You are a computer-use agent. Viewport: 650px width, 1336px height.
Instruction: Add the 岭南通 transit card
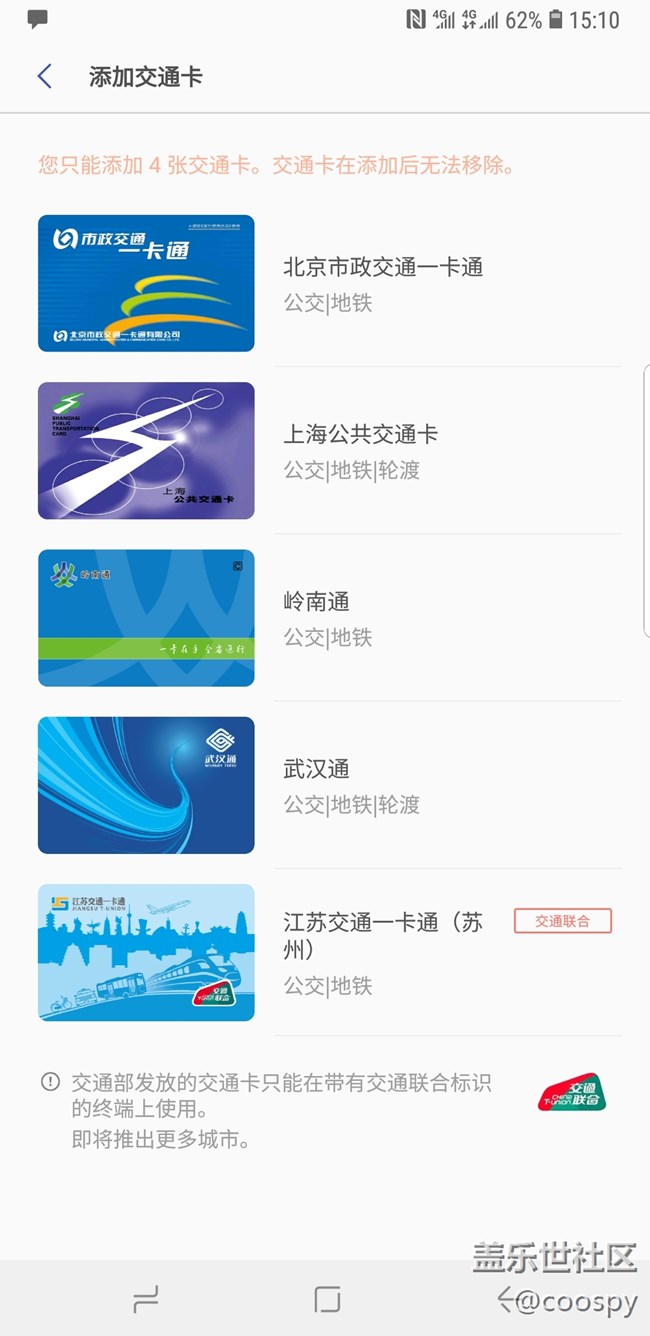tap(325, 617)
